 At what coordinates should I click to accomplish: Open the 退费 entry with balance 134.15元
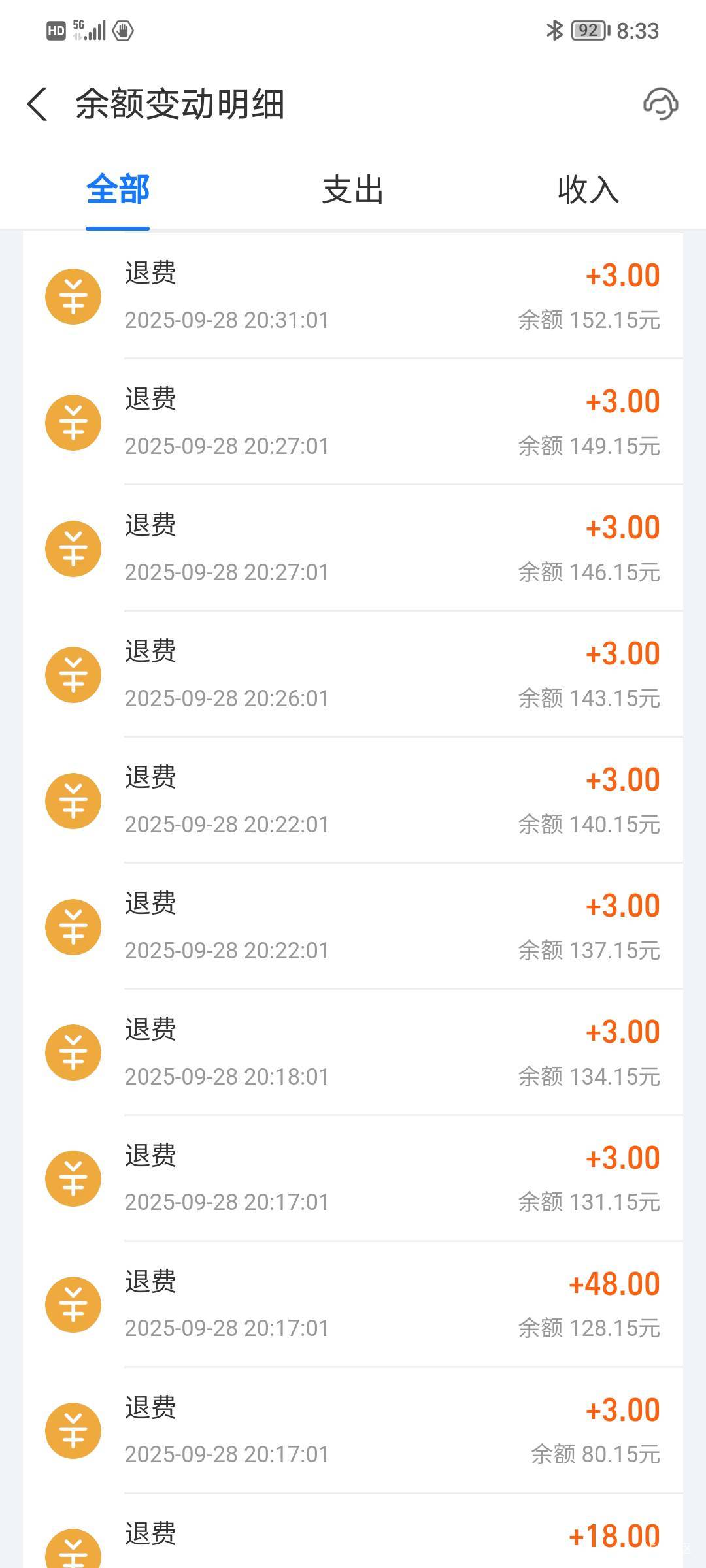[x=353, y=1053]
